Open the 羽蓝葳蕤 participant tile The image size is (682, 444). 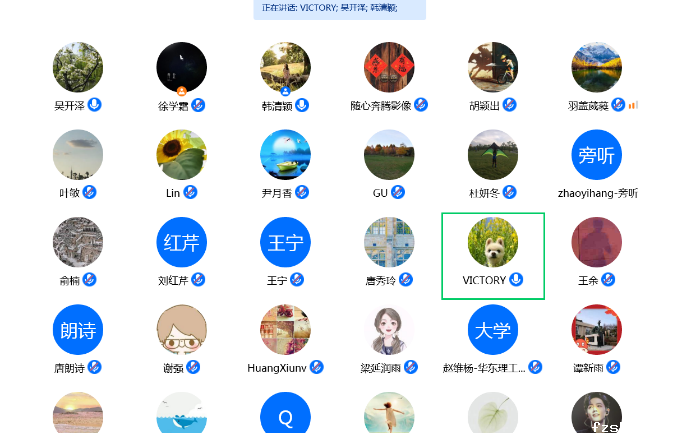pos(597,68)
